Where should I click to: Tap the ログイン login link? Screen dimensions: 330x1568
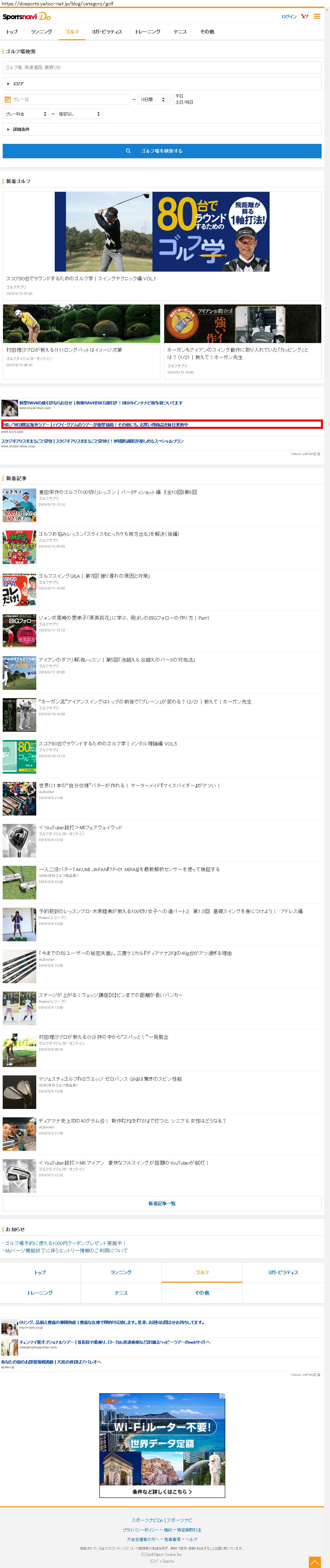[288, 16]
